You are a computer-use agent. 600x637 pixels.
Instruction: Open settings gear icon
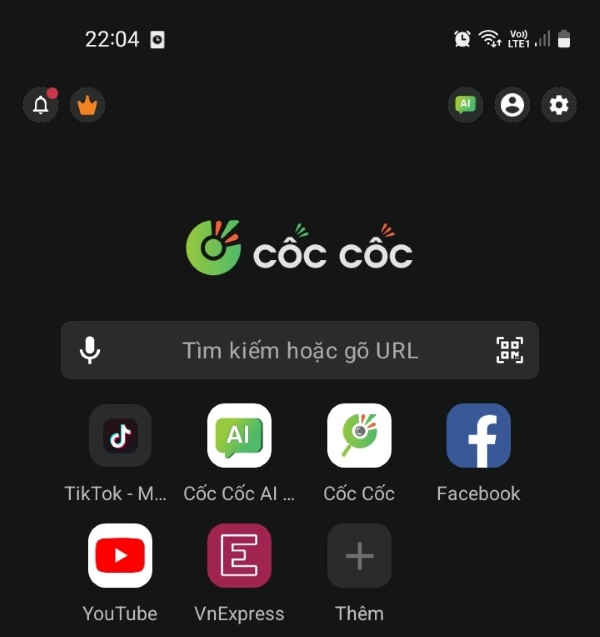559,105
